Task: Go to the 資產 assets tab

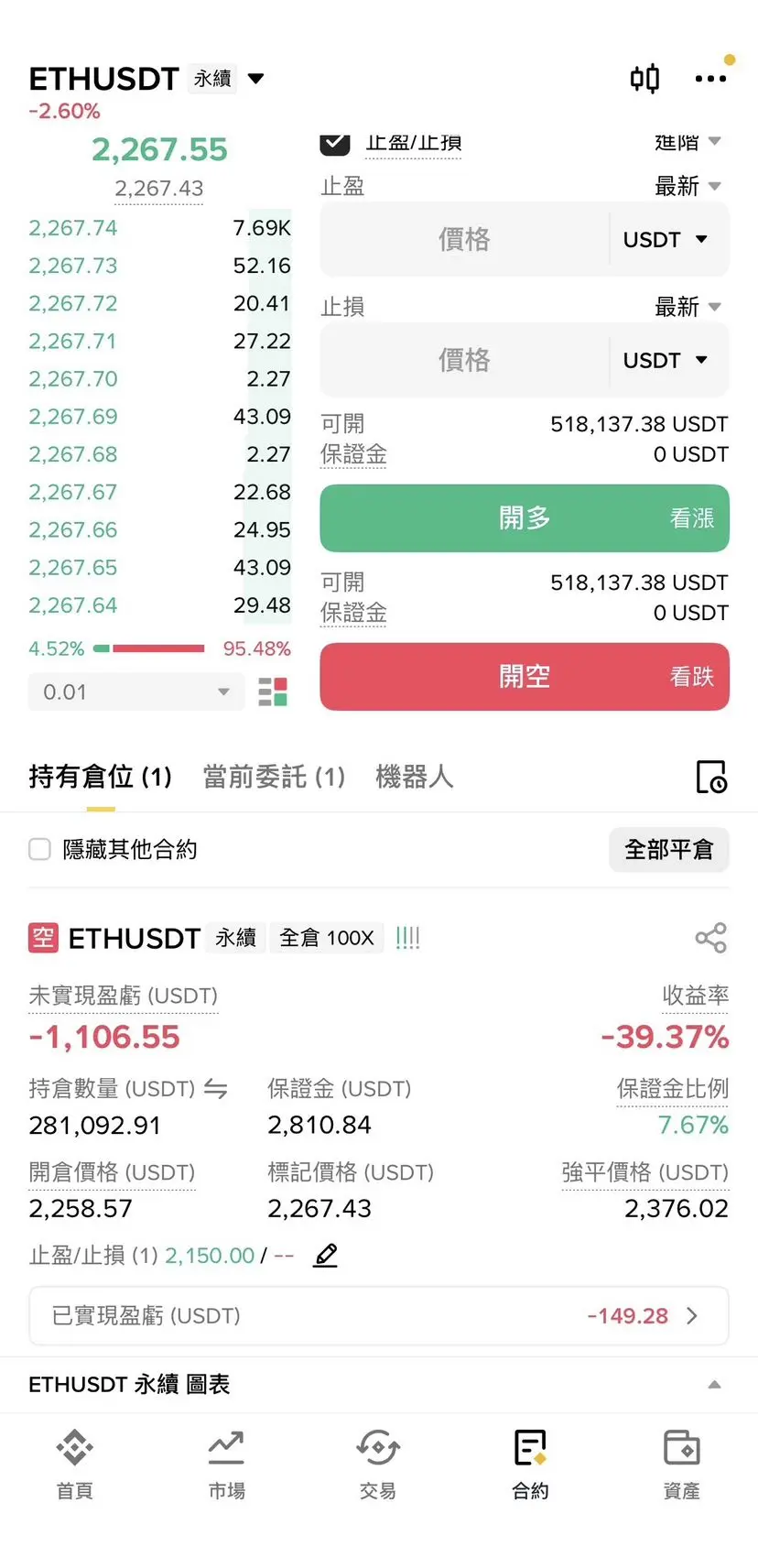Action: tap(681, 1464)
